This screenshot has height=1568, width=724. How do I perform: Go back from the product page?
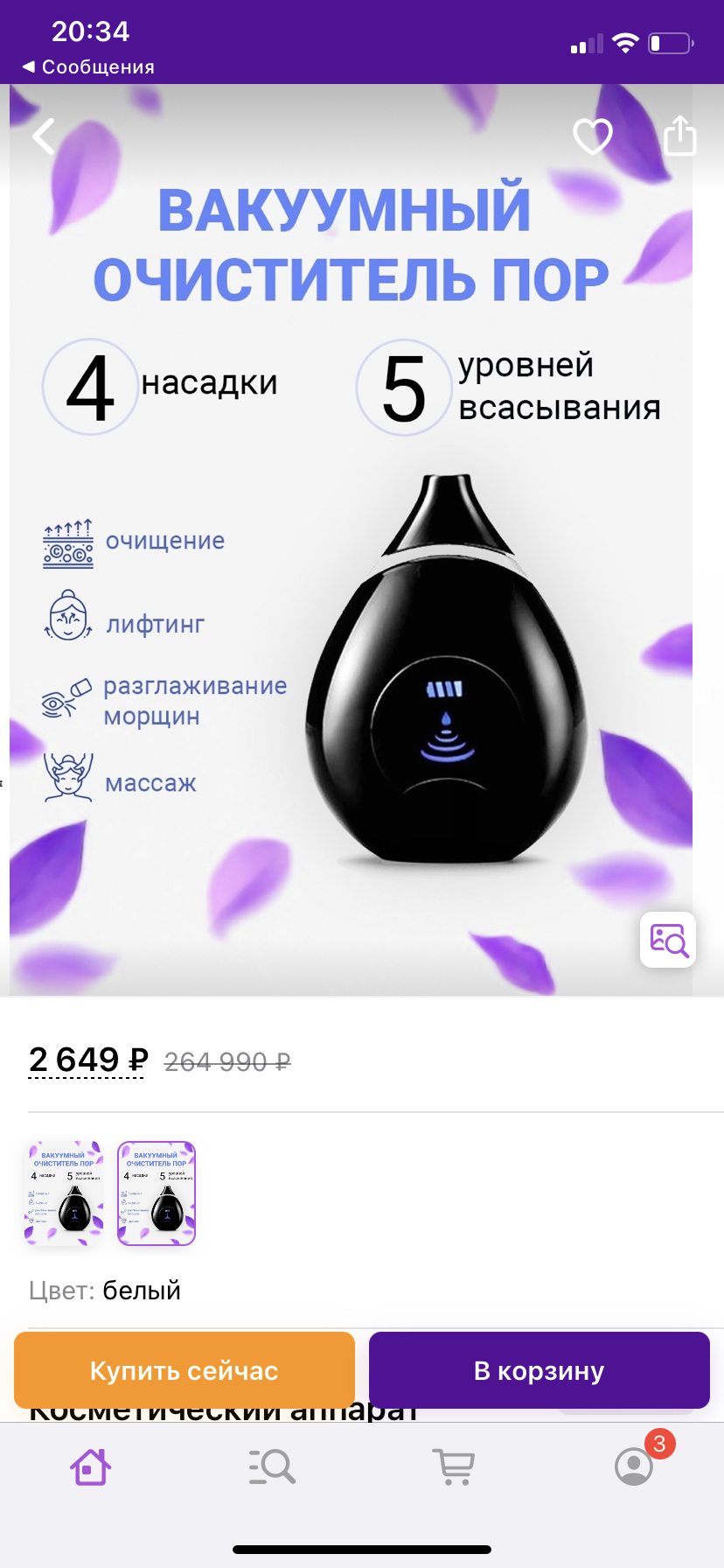44,136
